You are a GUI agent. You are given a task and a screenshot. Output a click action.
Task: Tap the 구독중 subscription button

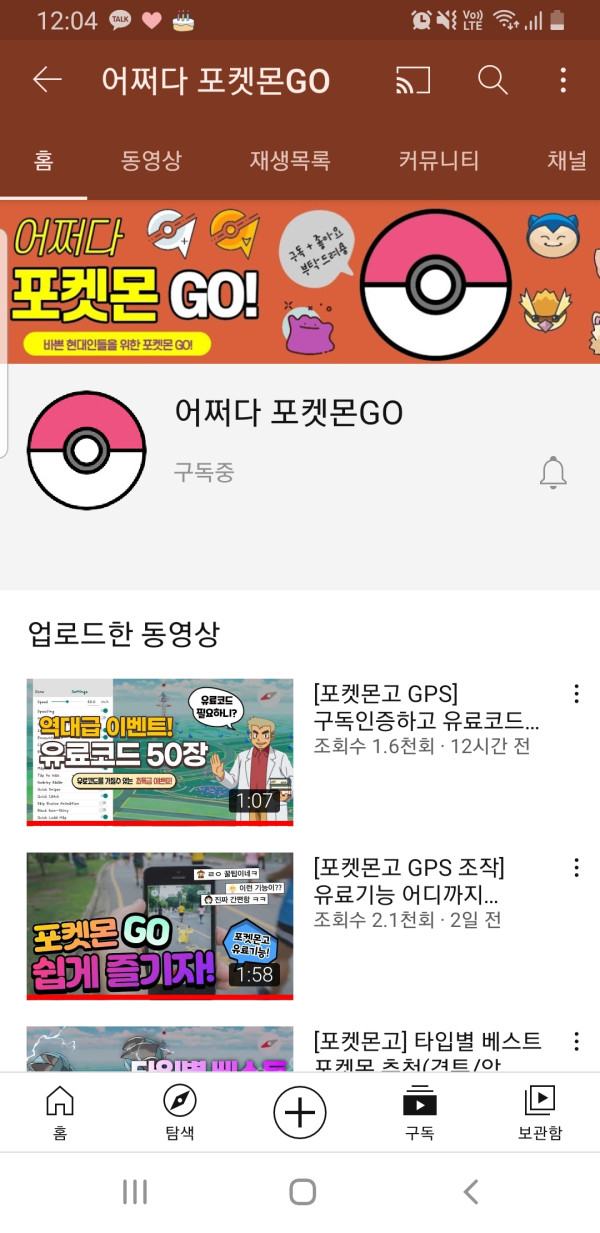204,473
